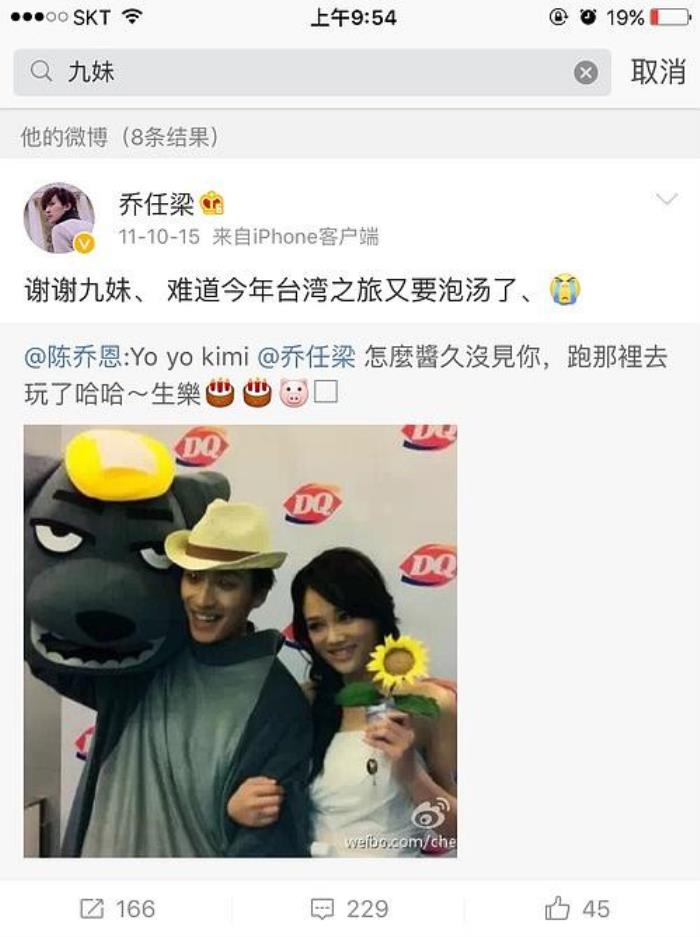Tap the search field containing 九妹
Viewport: 700px width, 937px height.
coord(300,72)
